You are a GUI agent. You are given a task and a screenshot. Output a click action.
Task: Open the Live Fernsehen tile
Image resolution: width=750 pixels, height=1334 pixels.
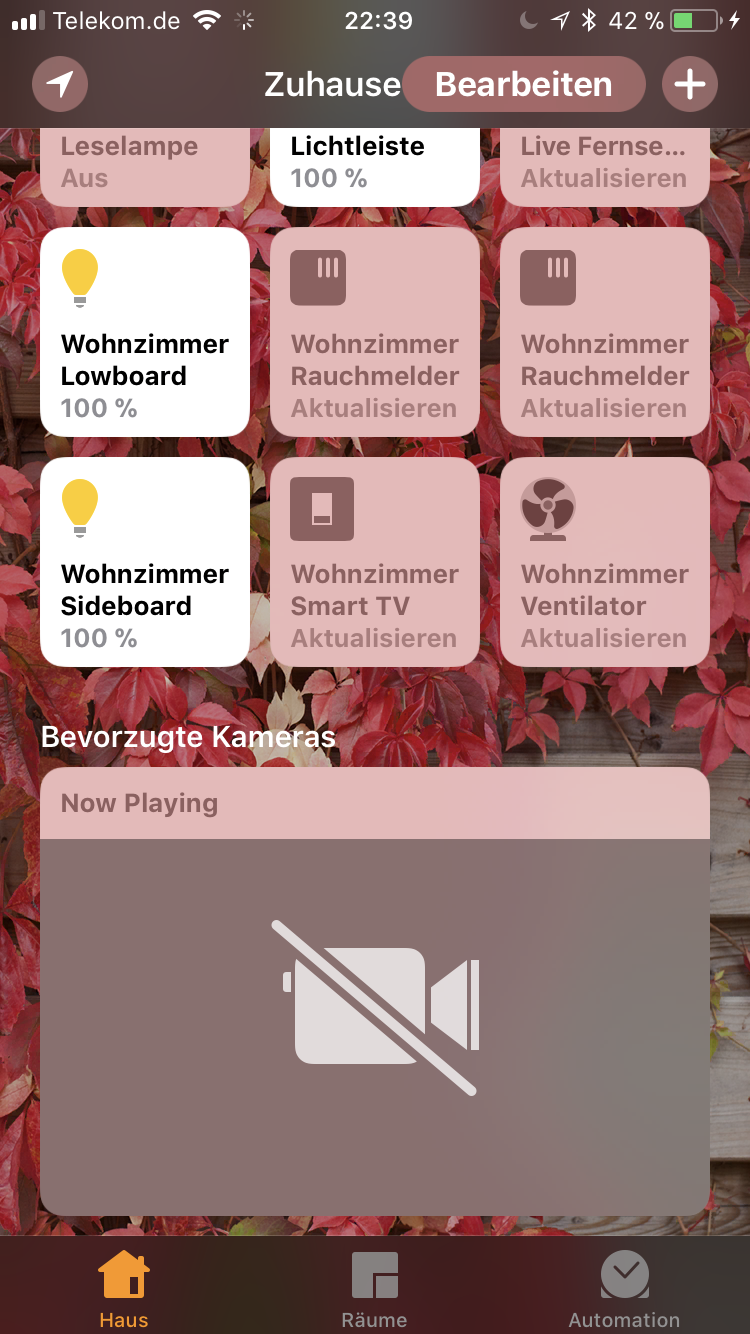click(x=604, y=166)
